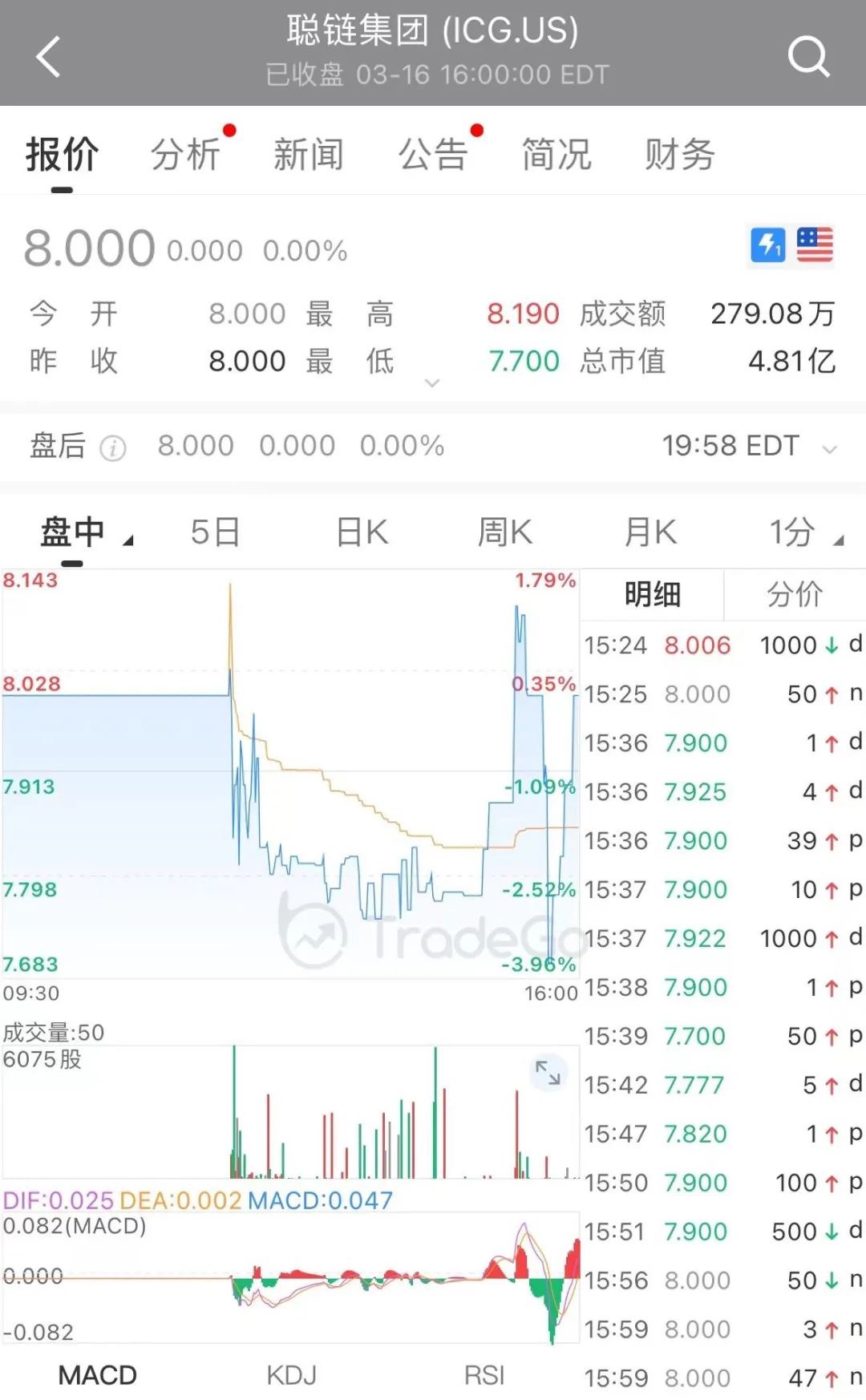Select the KDJ indicator

[291, 1375]
